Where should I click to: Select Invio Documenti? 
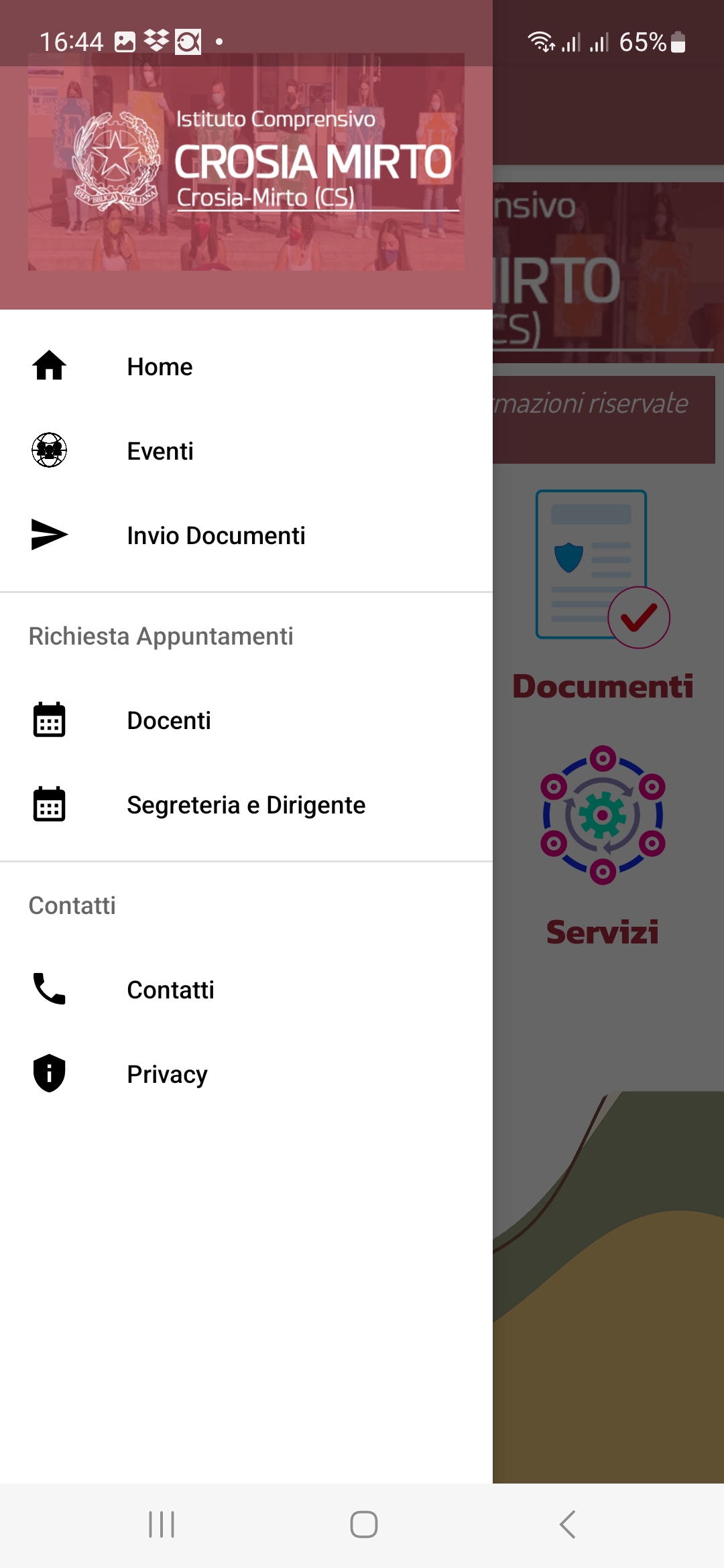[215, 535]
